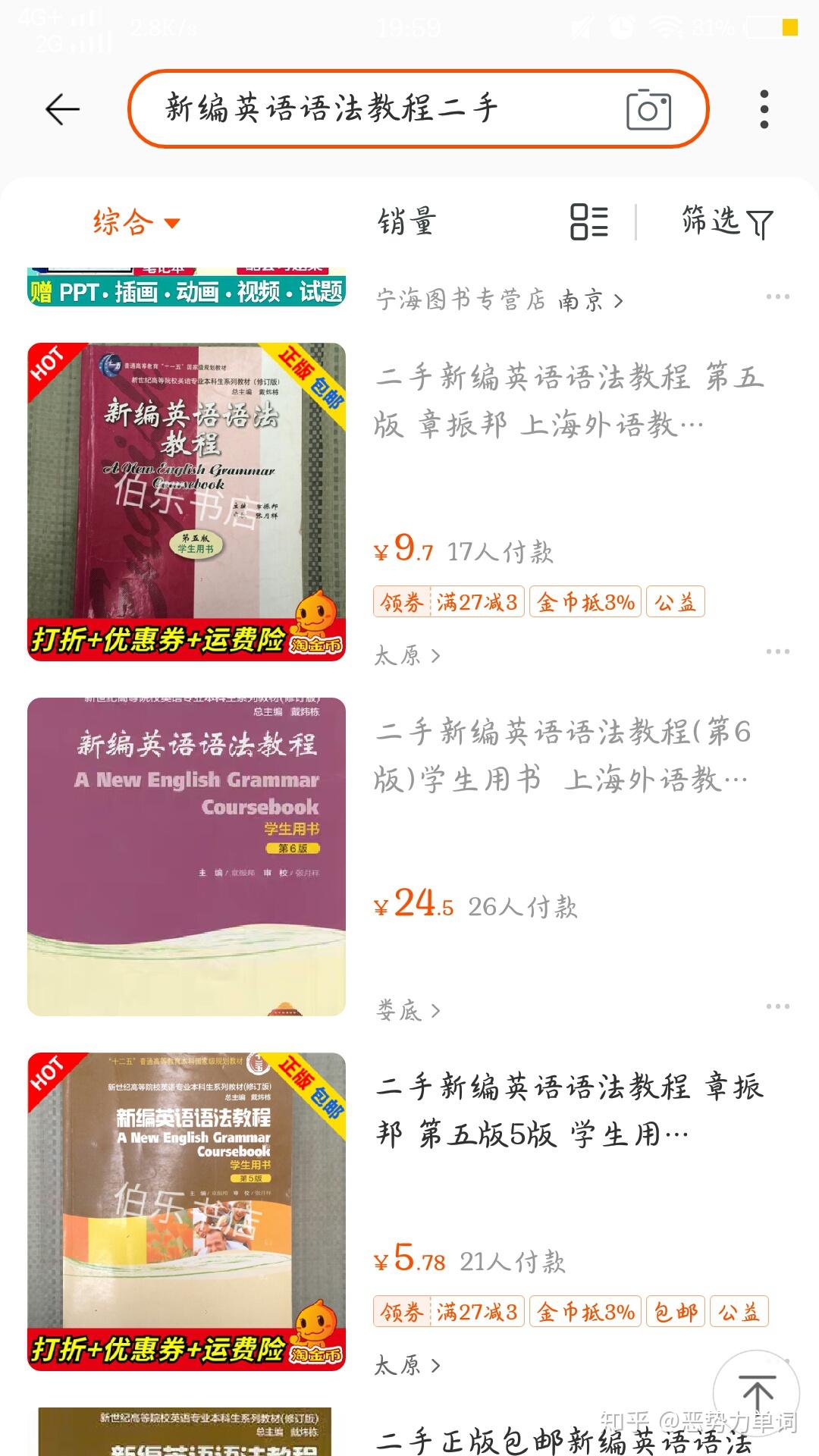Open more options for the ¥24.5 listing
Viewport: 819px width, 1456px height.
(x=777, y=1007)
